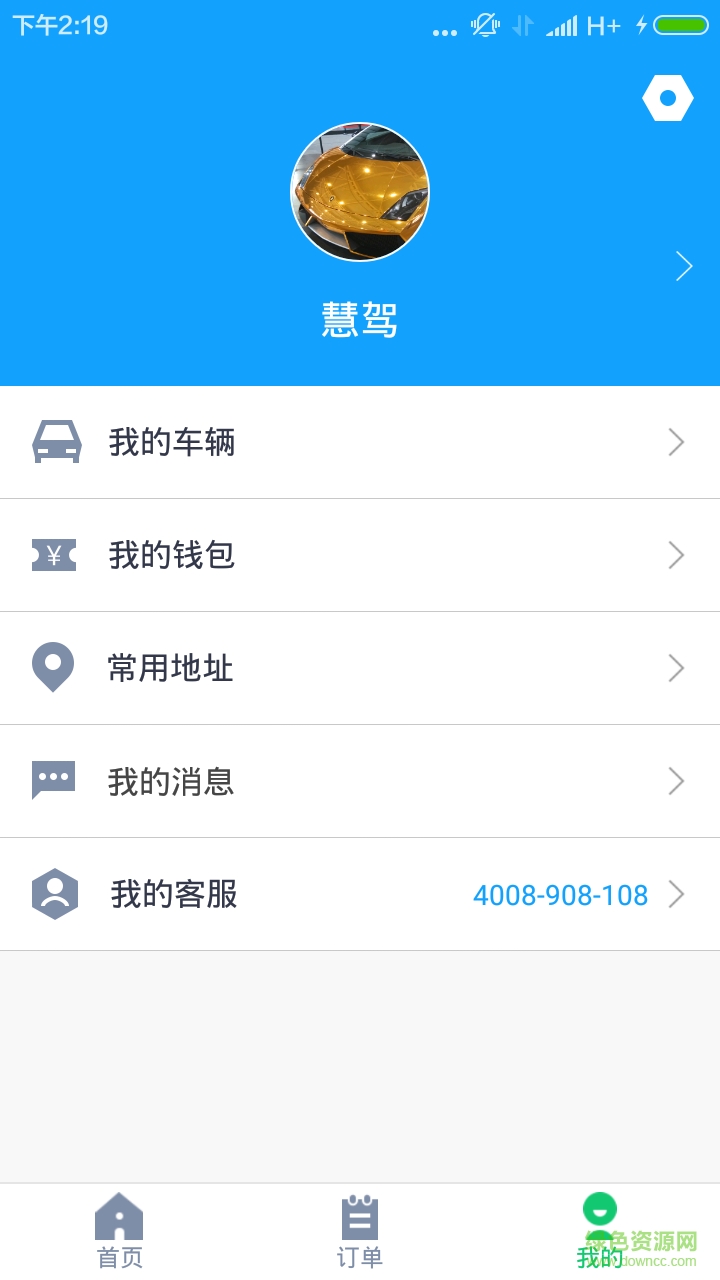Call the 4008-908-108 service number

(x=561, y=895)
